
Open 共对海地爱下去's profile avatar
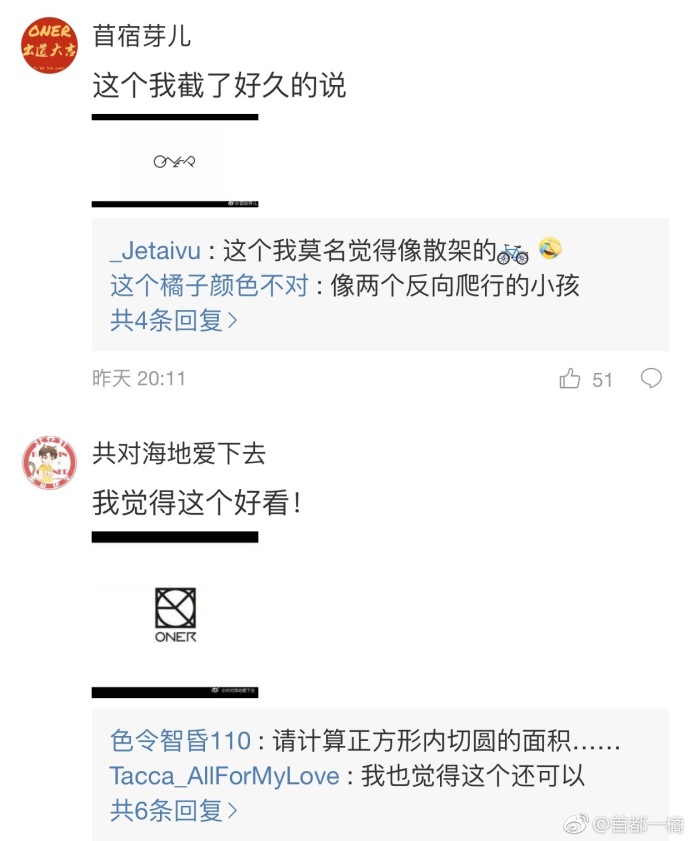tap(49, 462)
